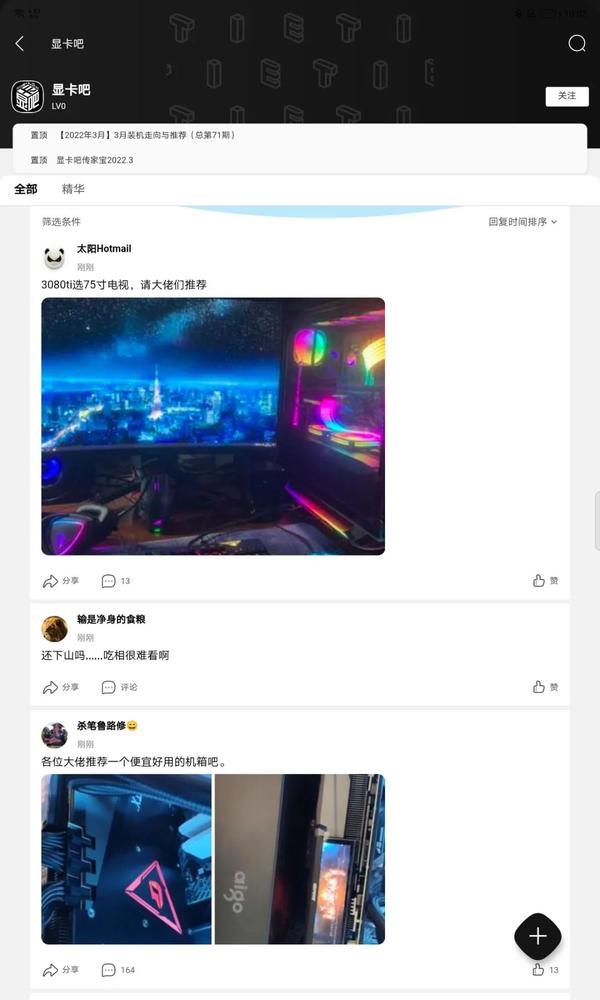Image resolution: width=600 pixels, height=1000 pixels.
Task: Open pinned post 显卡吧传家宝2022.3
Action: tap(94, 160)
